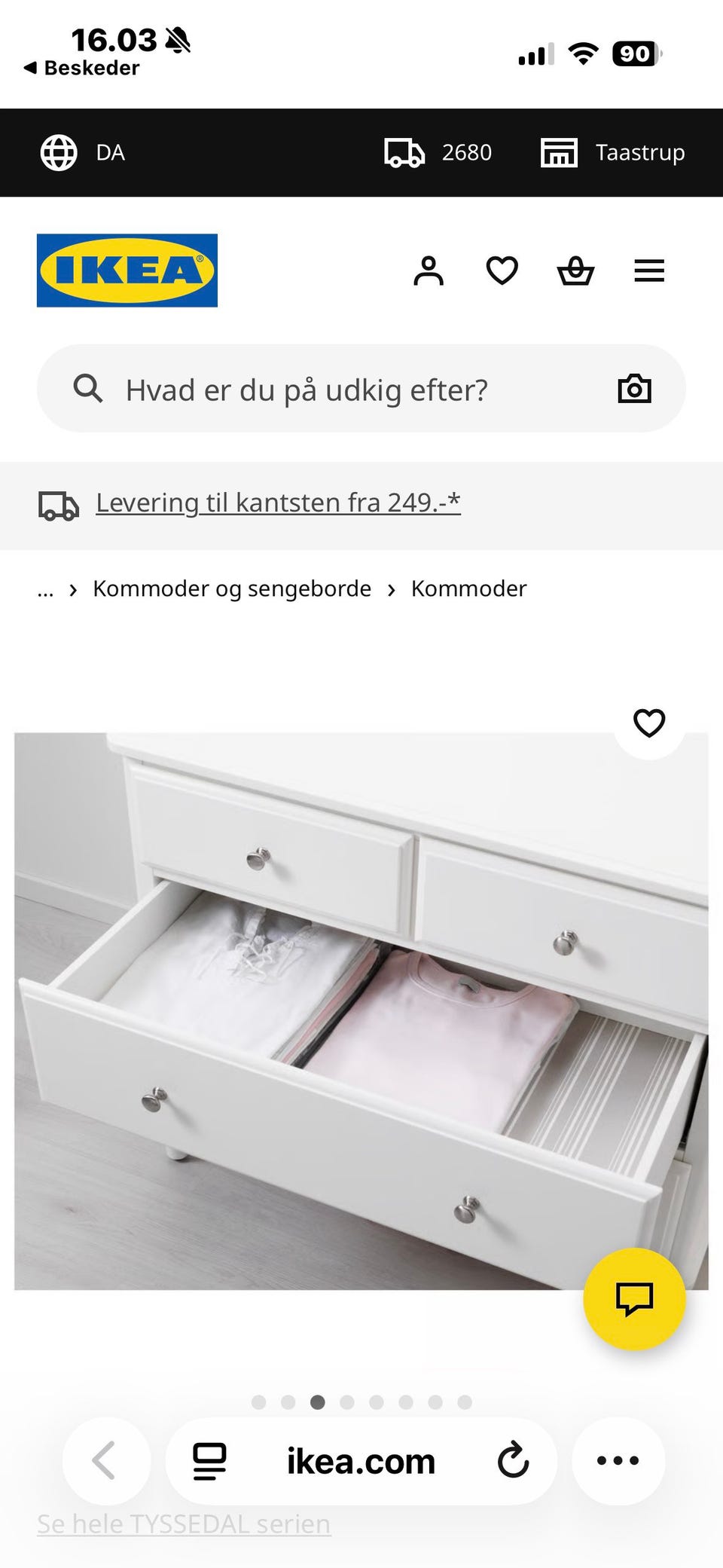Expand the collapsed breadcrumb ellipsis
This screenshot has height=1568, width=723.
coord(45,588)
